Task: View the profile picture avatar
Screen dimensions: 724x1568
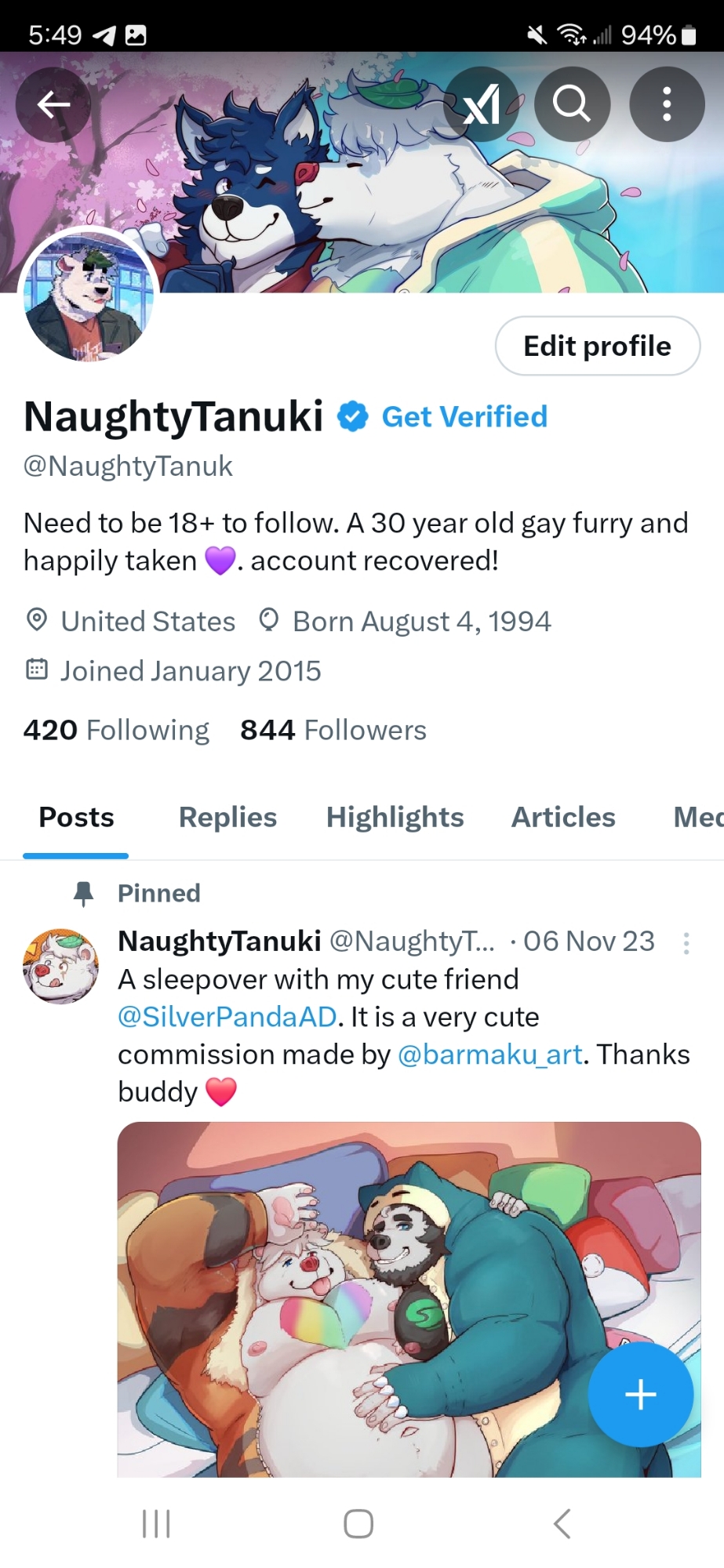Action: pos(88,297)
